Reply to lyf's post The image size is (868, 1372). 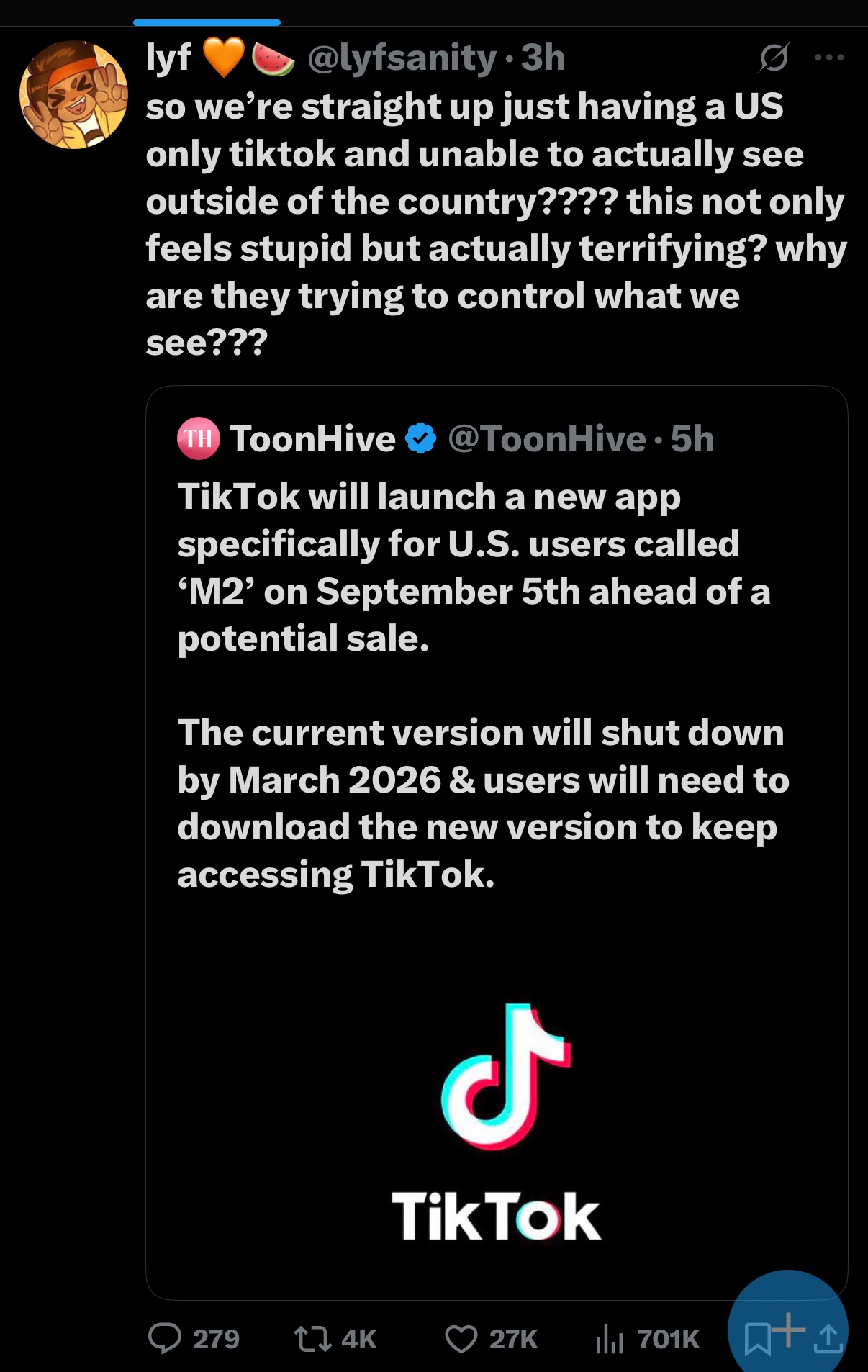[165, 1339]
